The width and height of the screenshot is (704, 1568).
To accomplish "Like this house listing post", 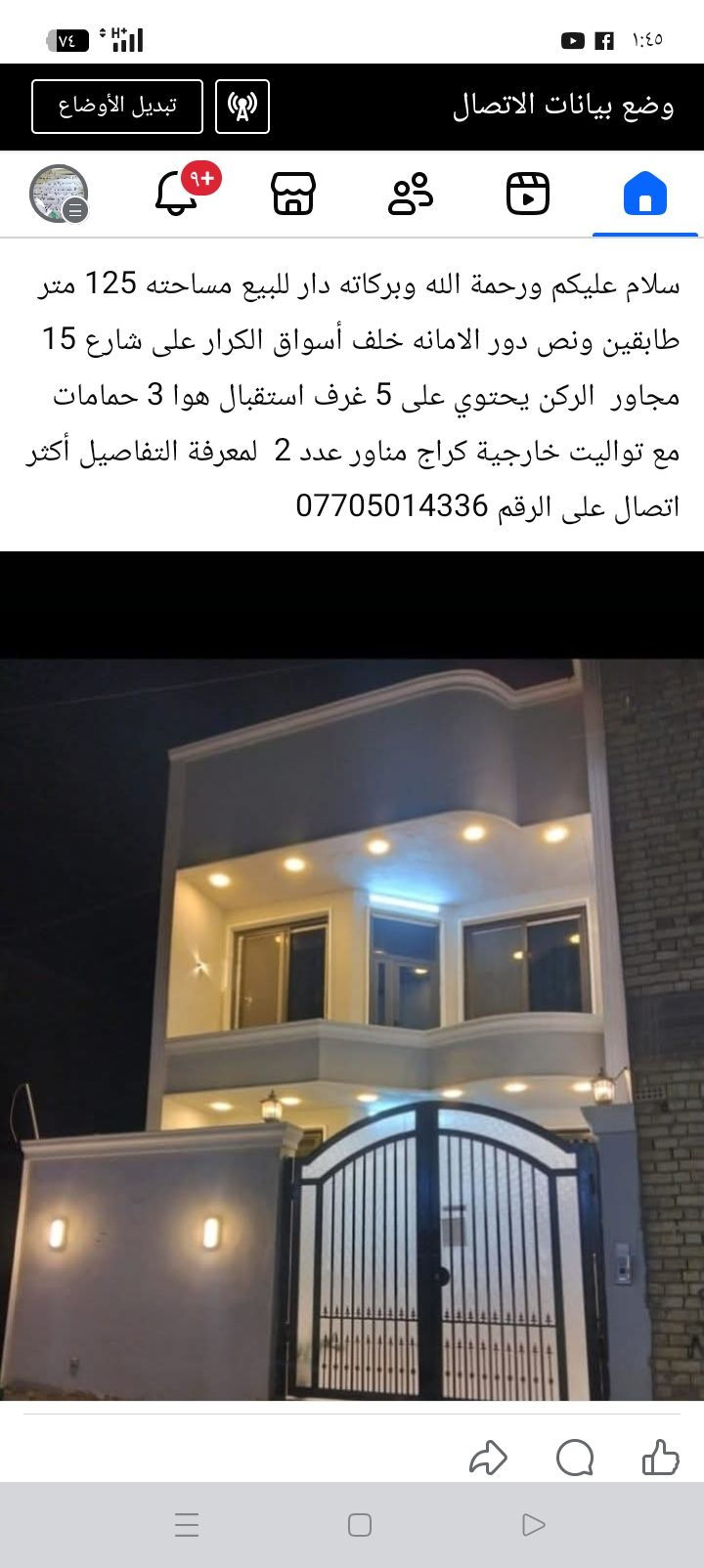I will (x=660, y=1458).
